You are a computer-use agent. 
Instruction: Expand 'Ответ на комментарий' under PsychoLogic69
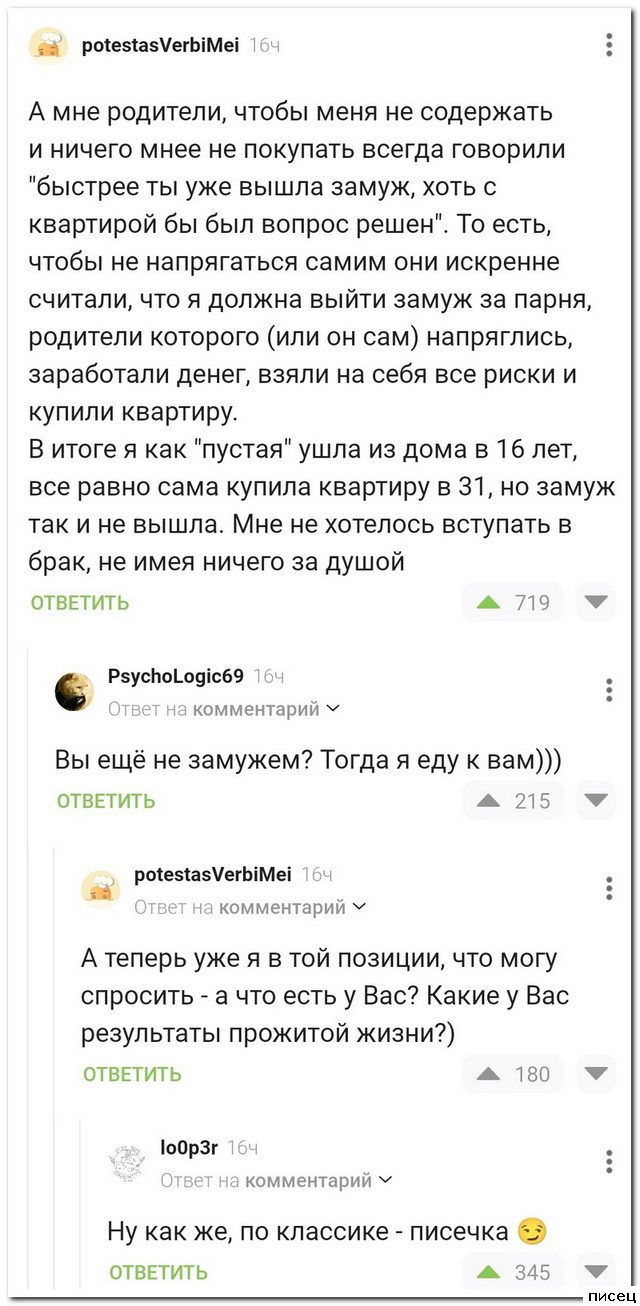(224, 709)
